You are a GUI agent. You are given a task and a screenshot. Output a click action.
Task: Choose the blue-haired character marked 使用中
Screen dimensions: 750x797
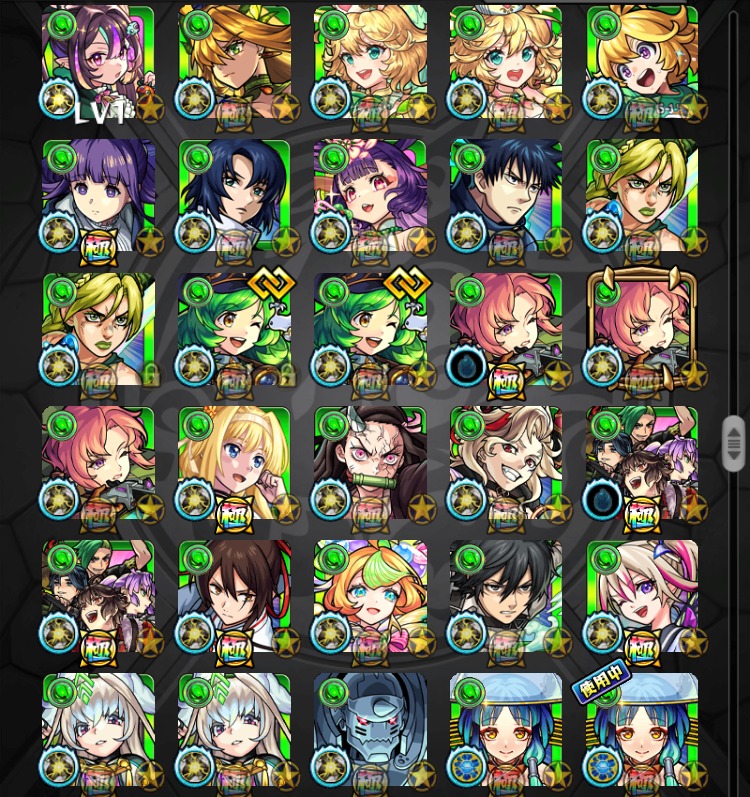coord(641,729)
